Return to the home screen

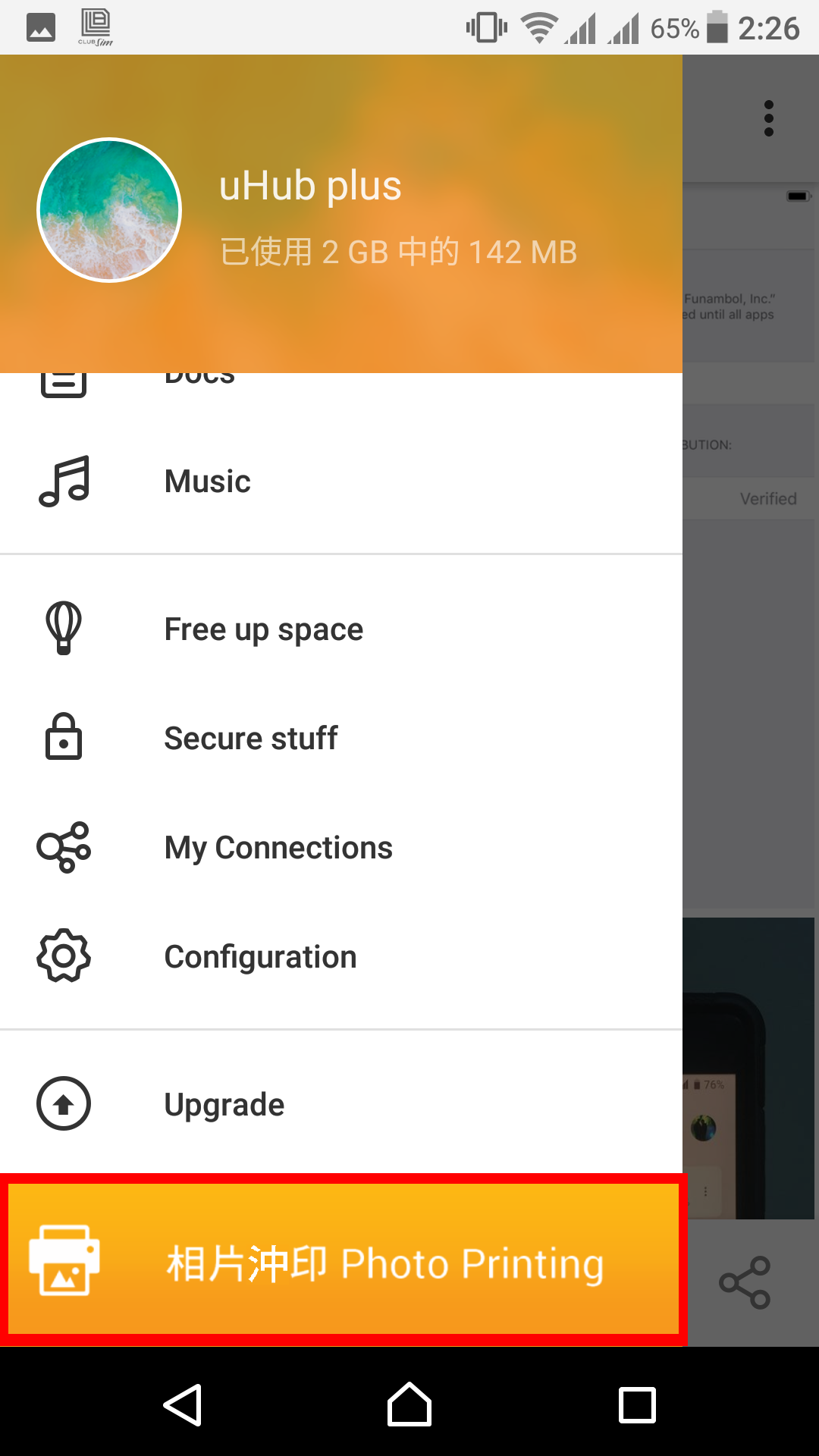(x=409, y=1405)
